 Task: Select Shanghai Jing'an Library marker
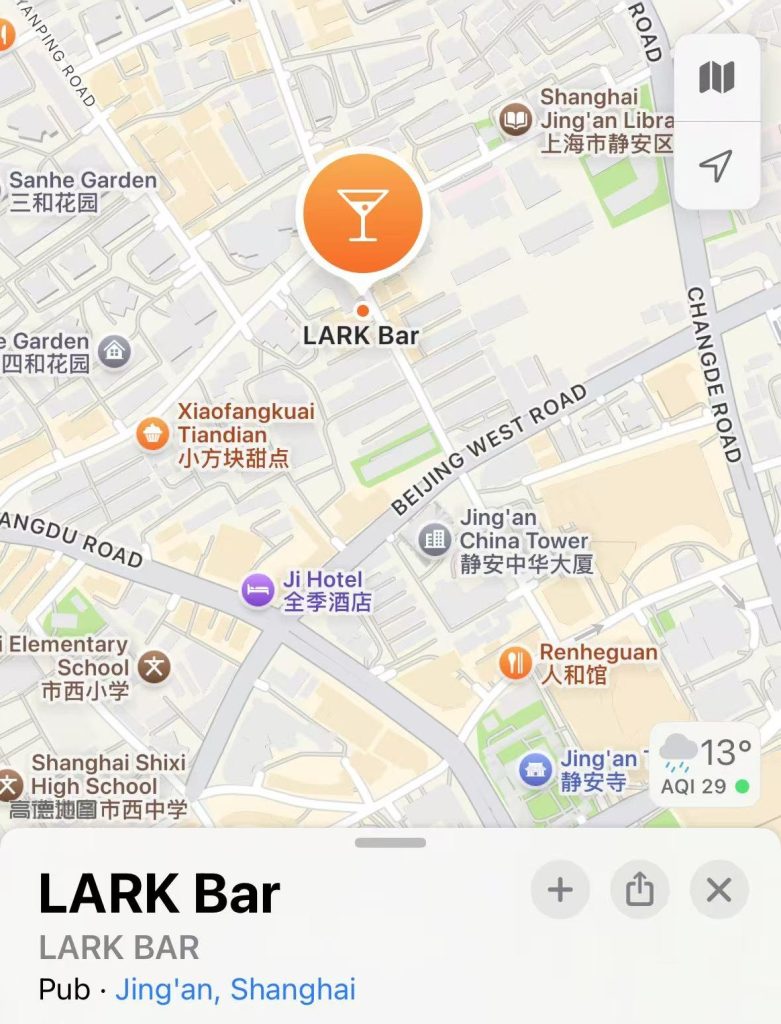coord(516,121)
